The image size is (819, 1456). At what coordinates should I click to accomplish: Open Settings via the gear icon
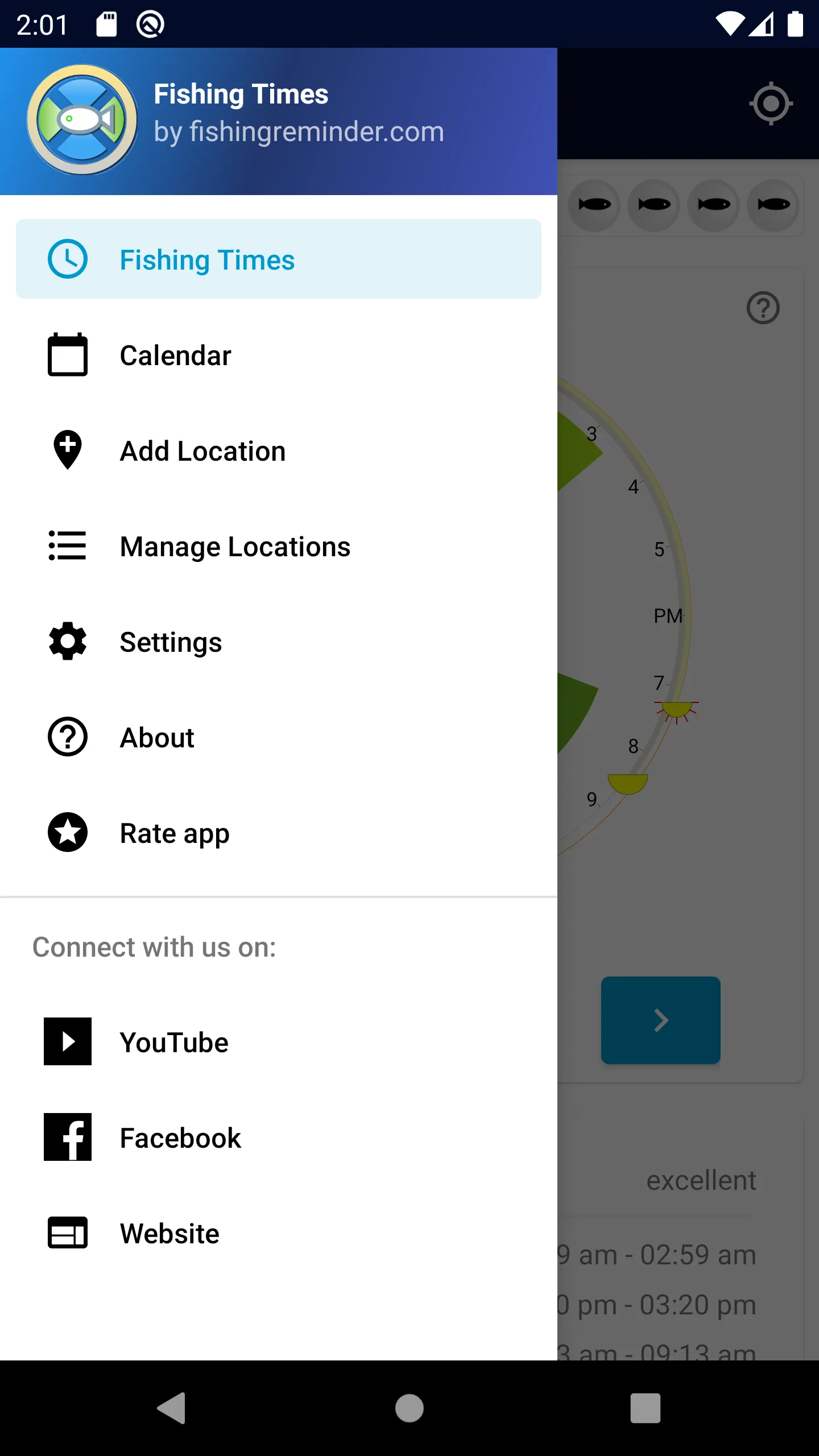pyautogui.click(x=67, y=642)
